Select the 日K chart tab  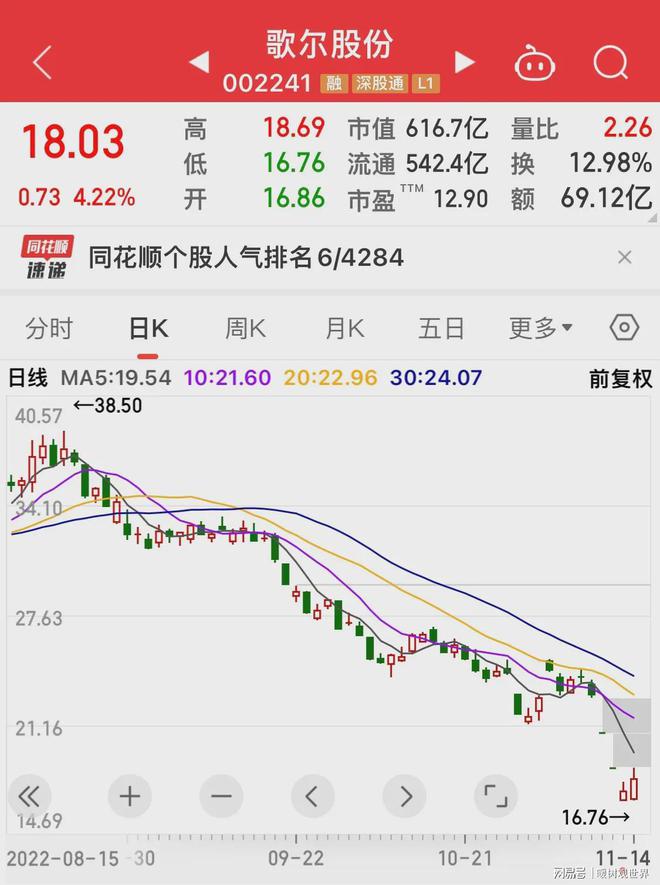(148, 328)
